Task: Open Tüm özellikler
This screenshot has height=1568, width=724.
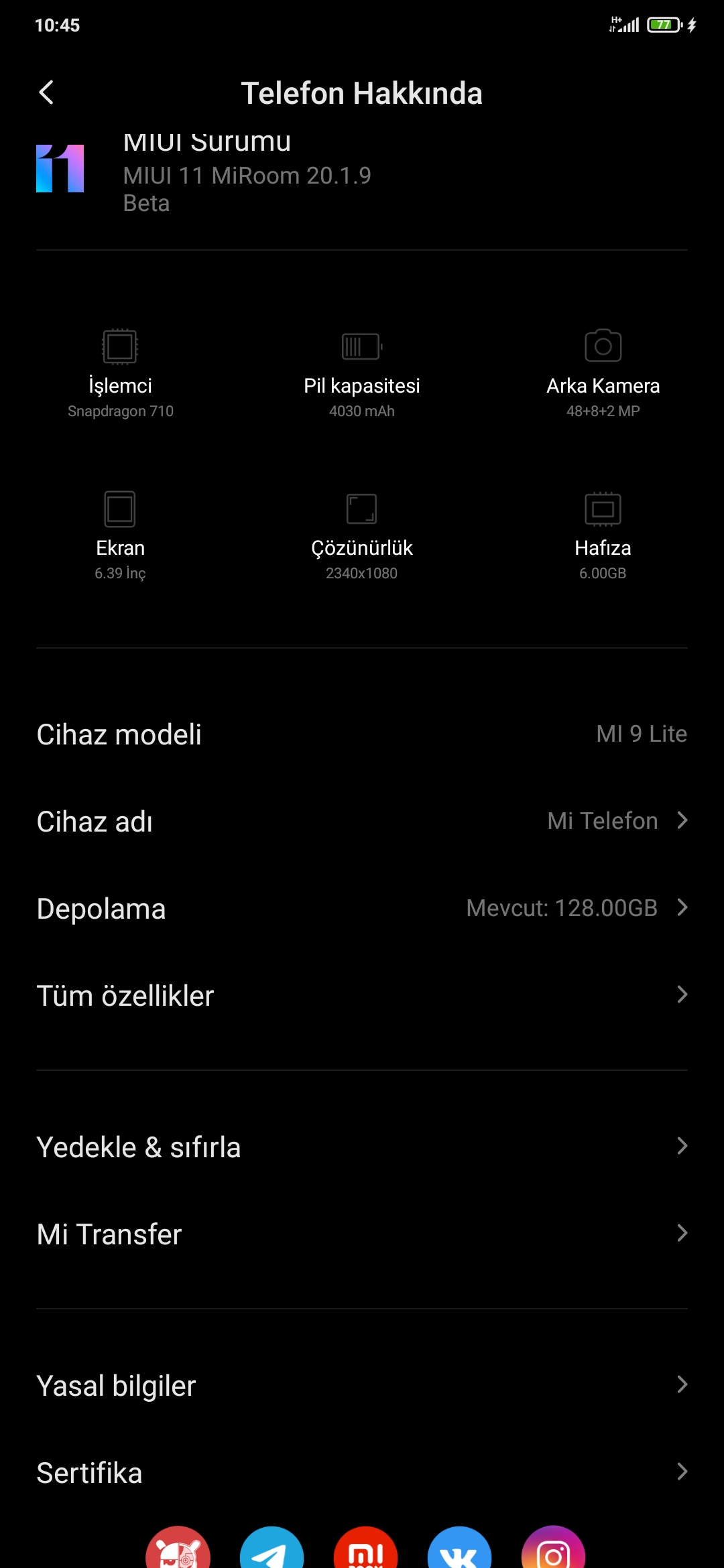Action: pos(362,995)
